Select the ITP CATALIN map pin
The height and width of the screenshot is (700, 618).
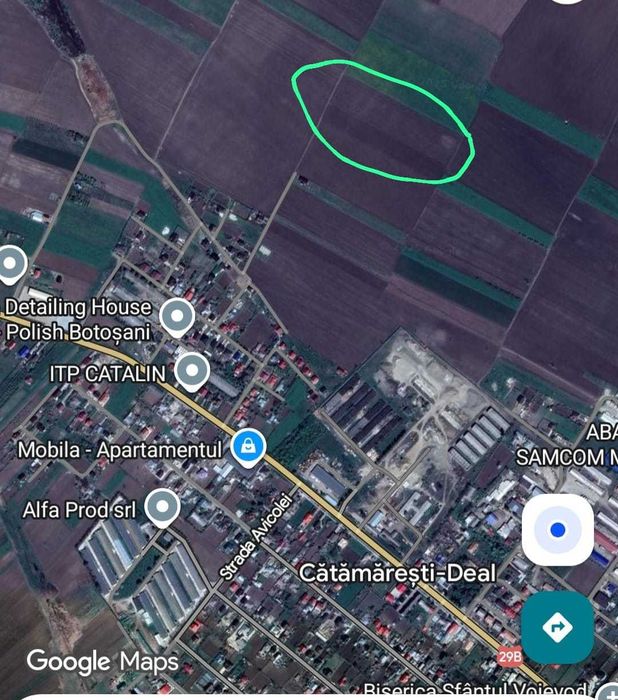[x=191, y=371]
